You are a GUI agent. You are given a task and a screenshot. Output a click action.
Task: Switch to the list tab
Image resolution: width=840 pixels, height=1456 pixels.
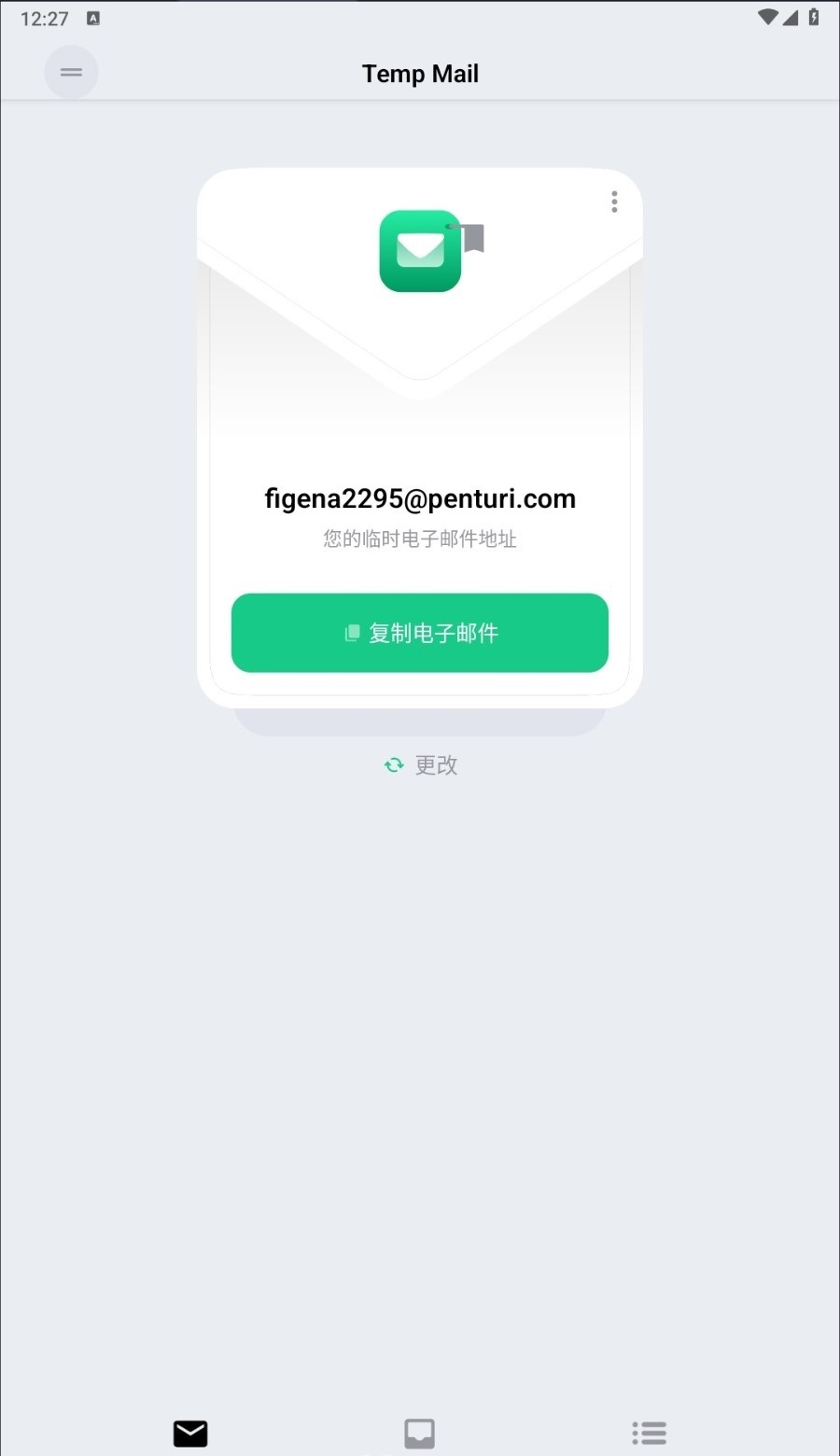point(649,1433)
